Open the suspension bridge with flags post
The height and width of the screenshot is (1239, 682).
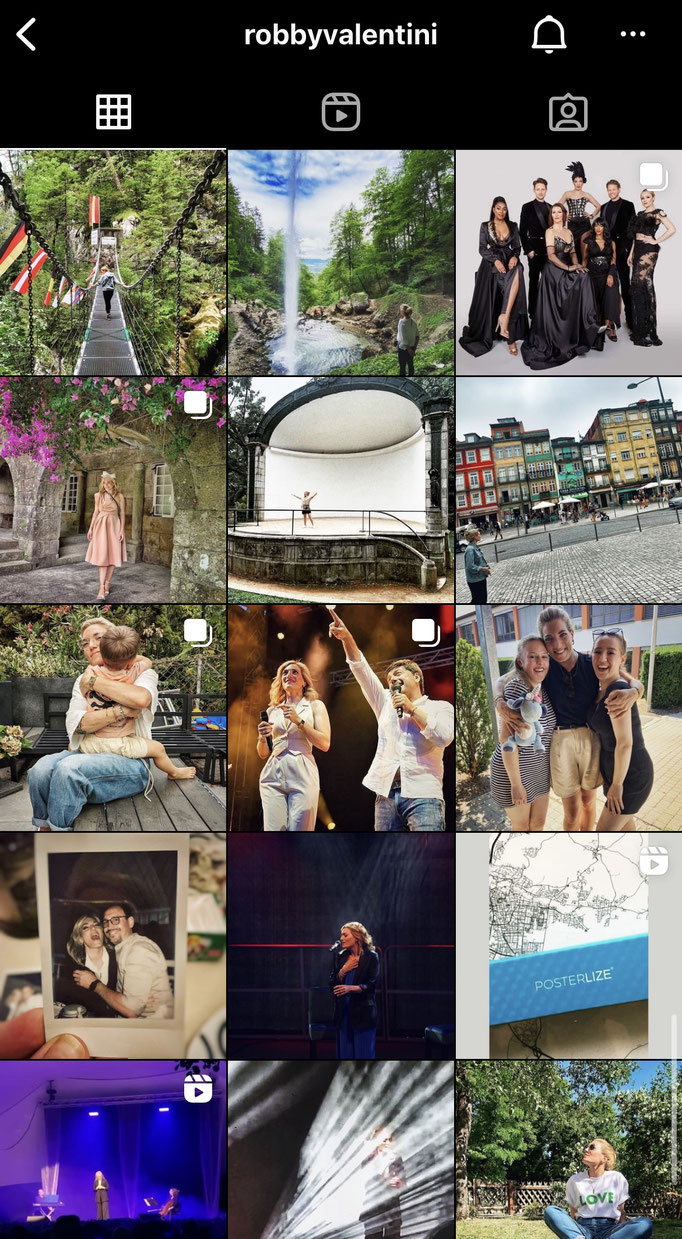click(113, 263)
